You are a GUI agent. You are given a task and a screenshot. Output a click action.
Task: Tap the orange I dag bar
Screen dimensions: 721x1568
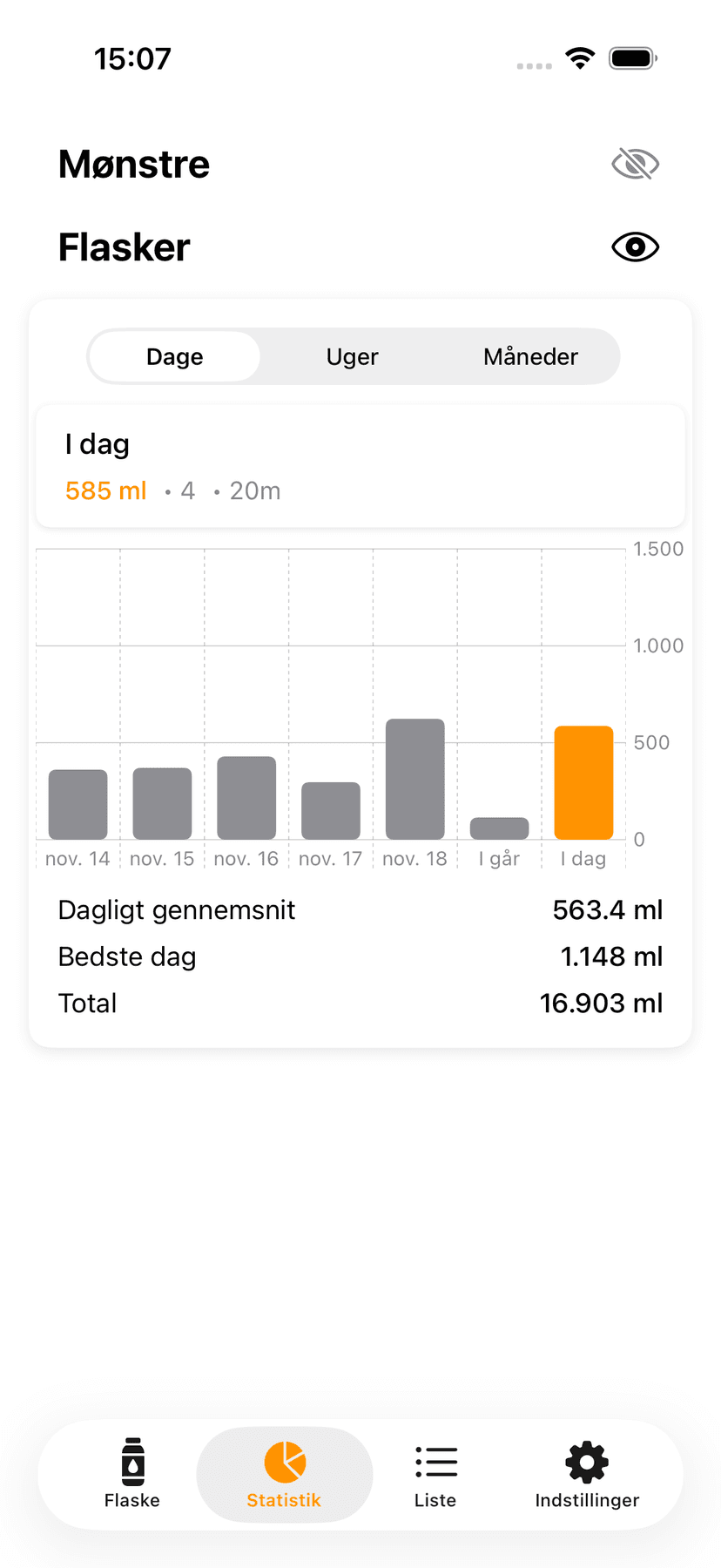click(583, 782)
